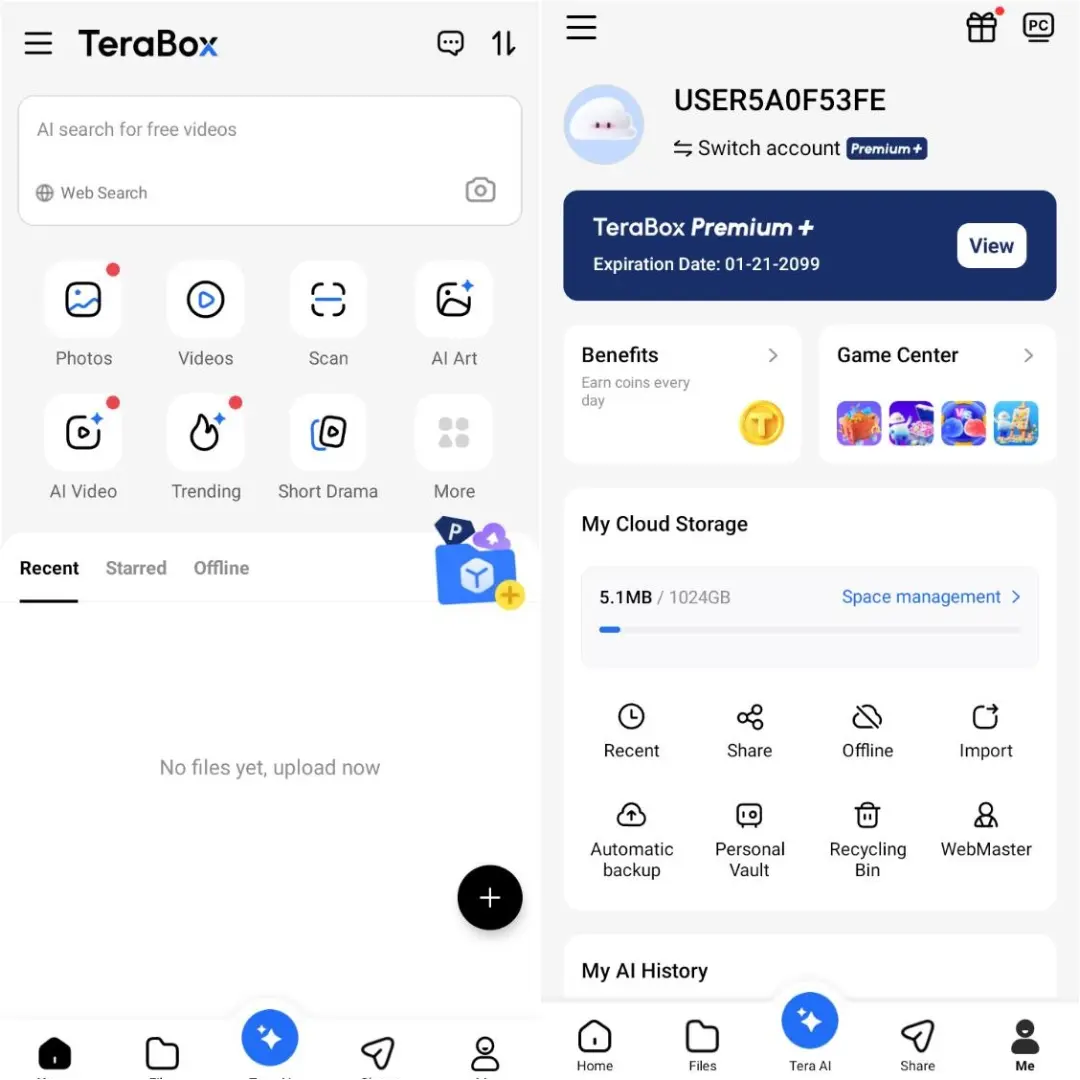
Task: Switch to the Starred tab
Action: click(136, 568)
